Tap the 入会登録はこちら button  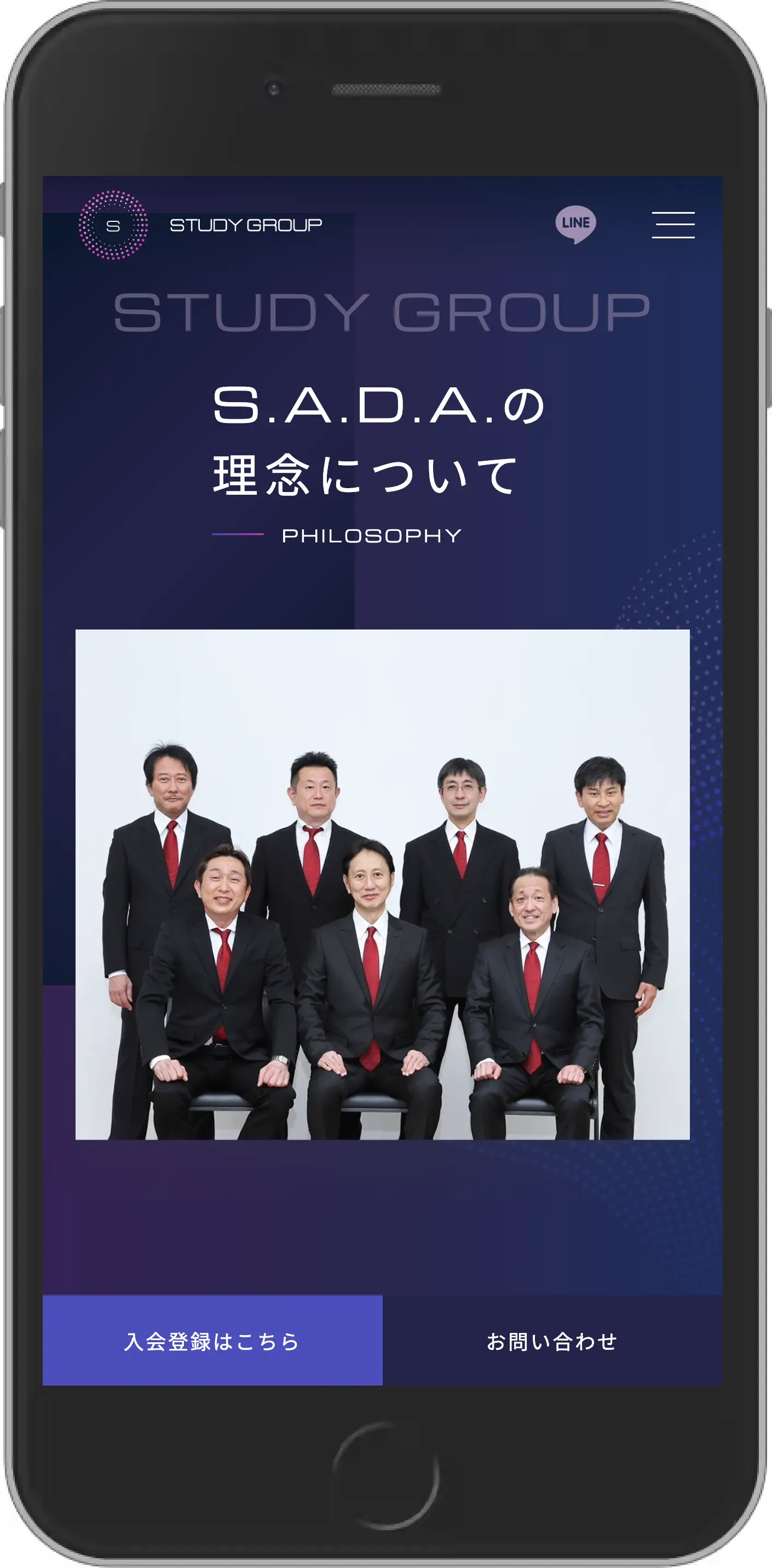212,1340
